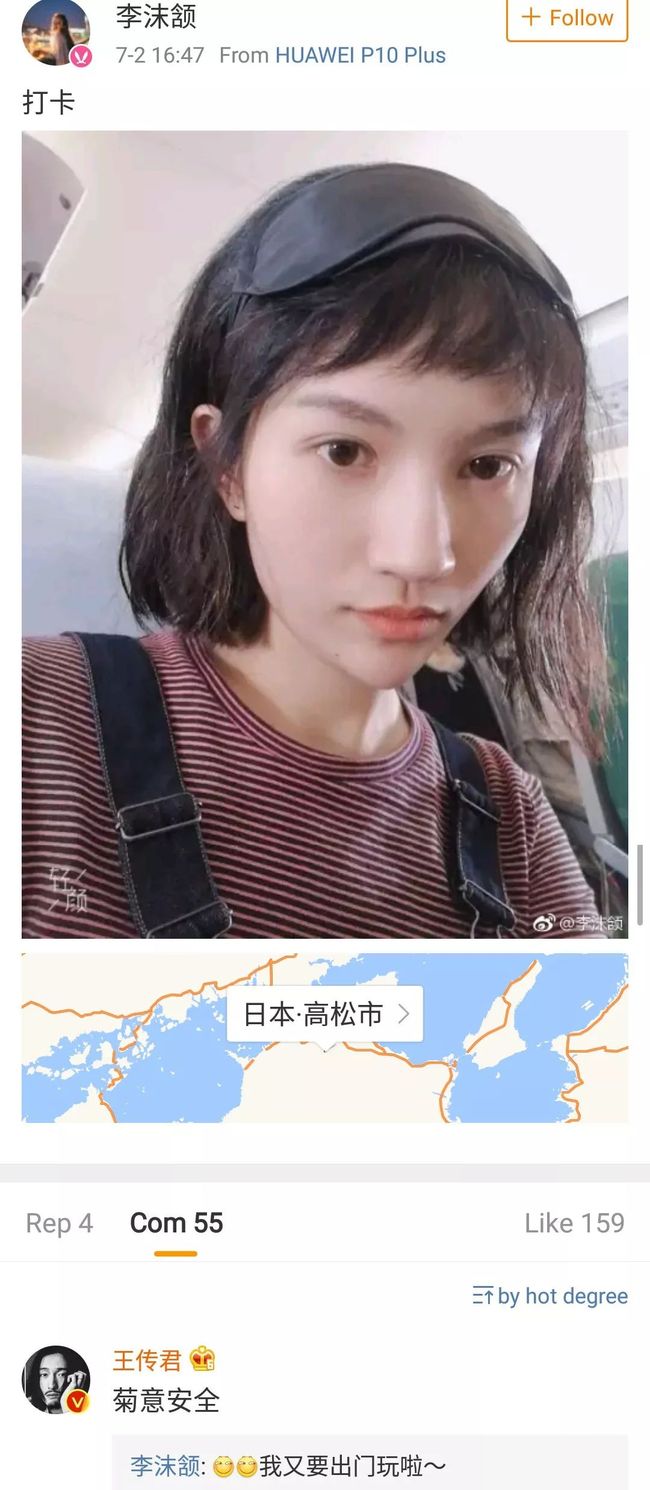Open the 日本·高松市 location card

(x=325, y=1014)
